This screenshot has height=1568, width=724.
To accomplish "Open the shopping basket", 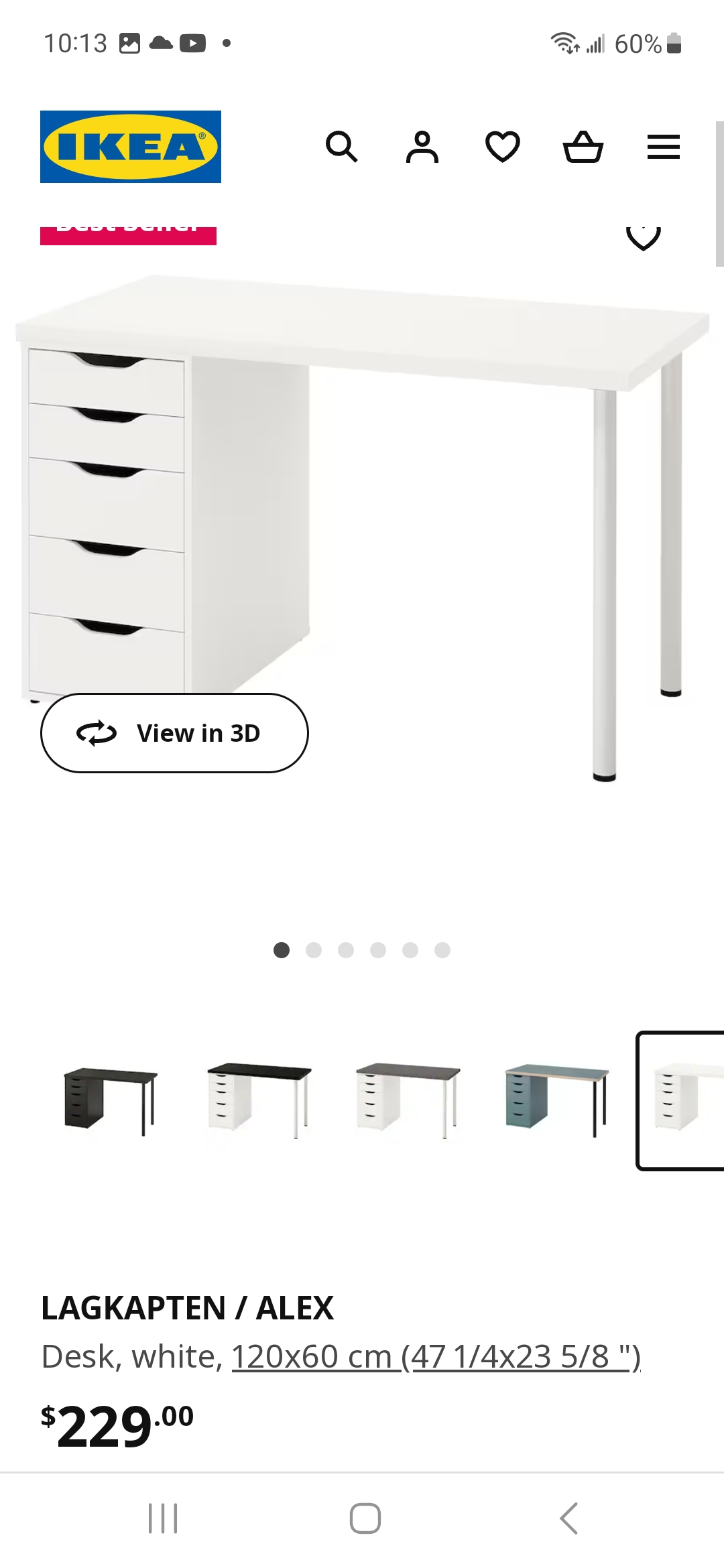I will click(583, 147).
